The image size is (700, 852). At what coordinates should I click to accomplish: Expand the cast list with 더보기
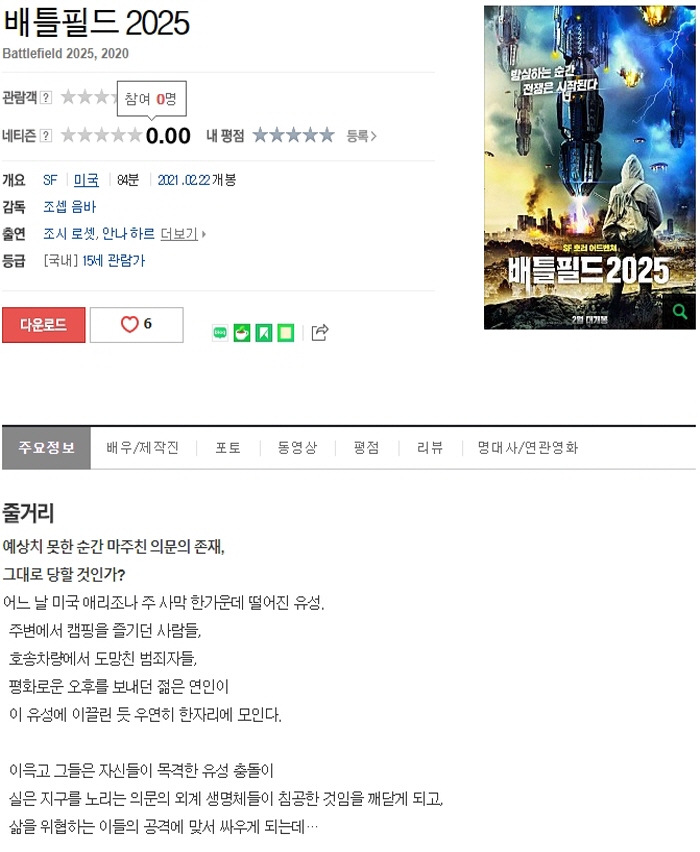click(180, 234)
